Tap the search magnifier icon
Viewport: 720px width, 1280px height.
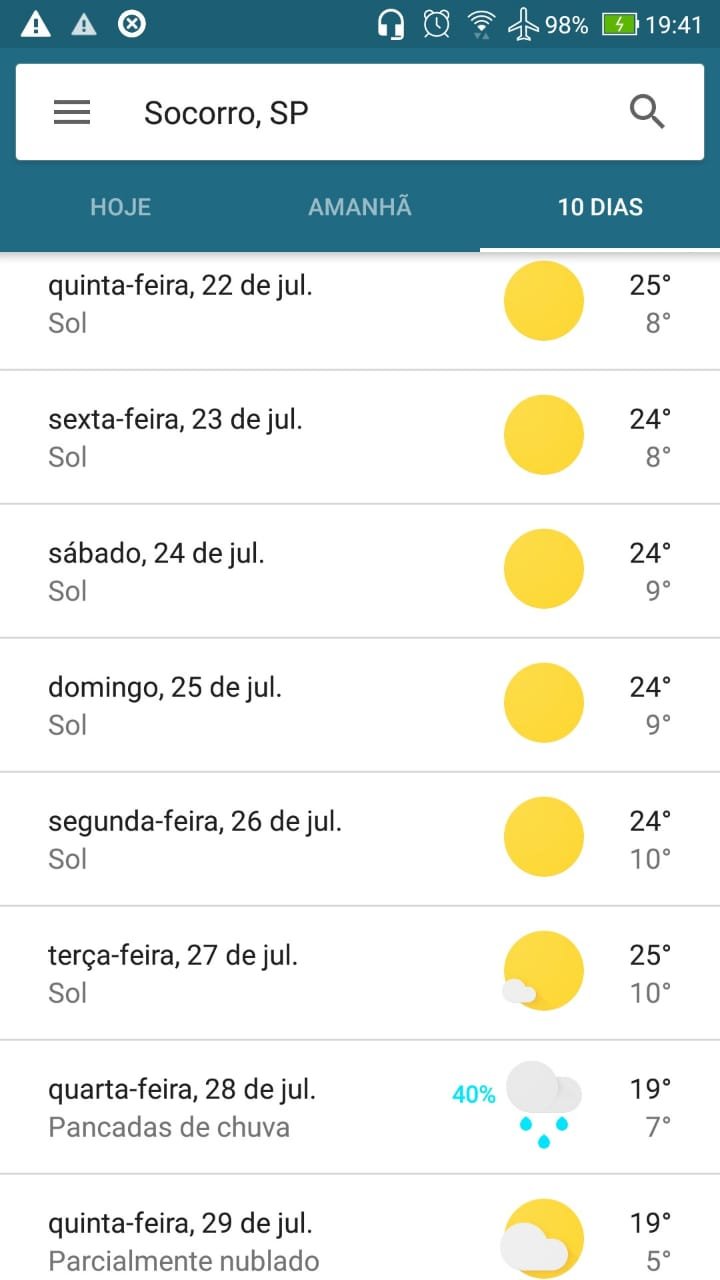647,113
